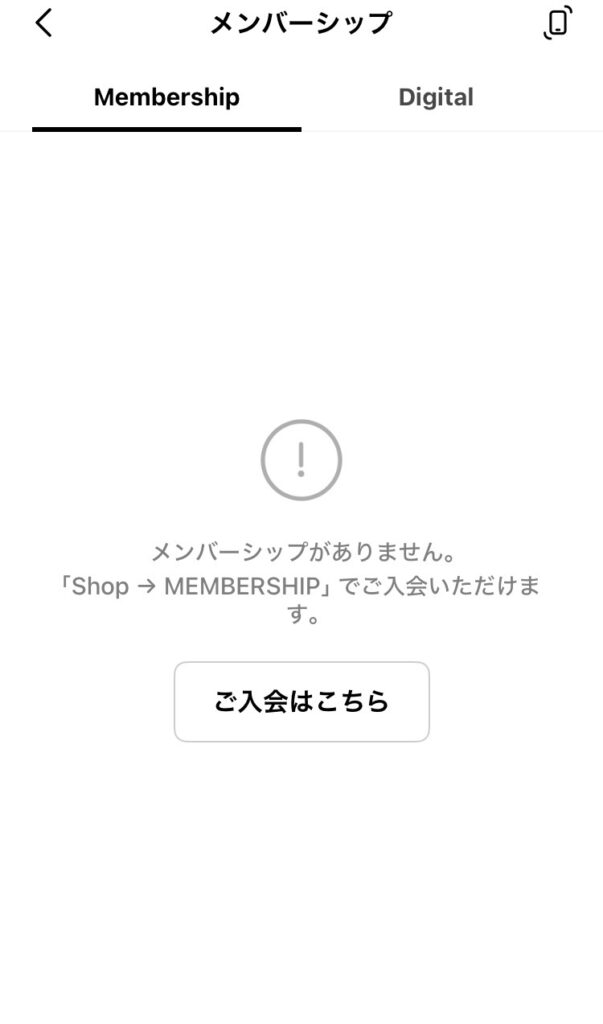Open the phone device icon in header
Screen dimensions: 603x1024
pyautogui.click(x=558, y=23)
